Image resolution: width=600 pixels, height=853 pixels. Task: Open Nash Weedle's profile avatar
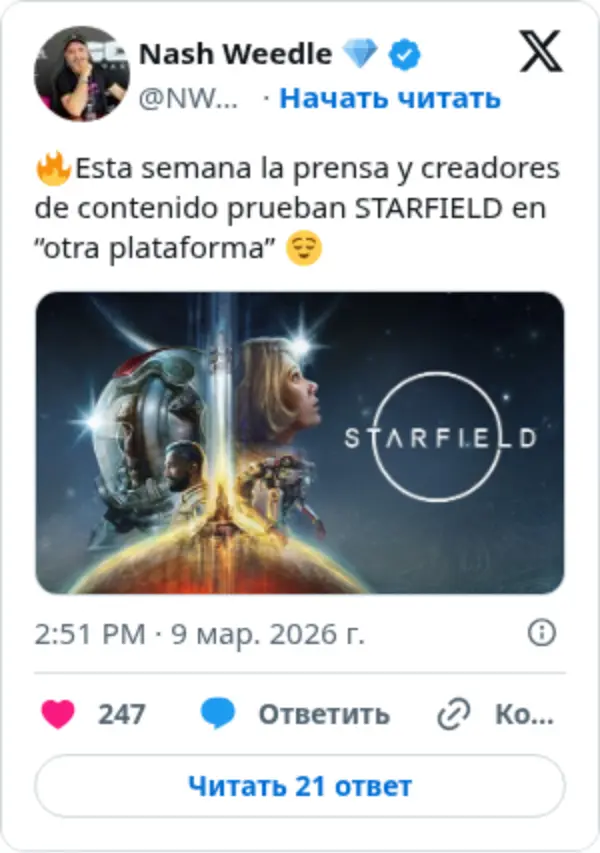pos(81,74)
